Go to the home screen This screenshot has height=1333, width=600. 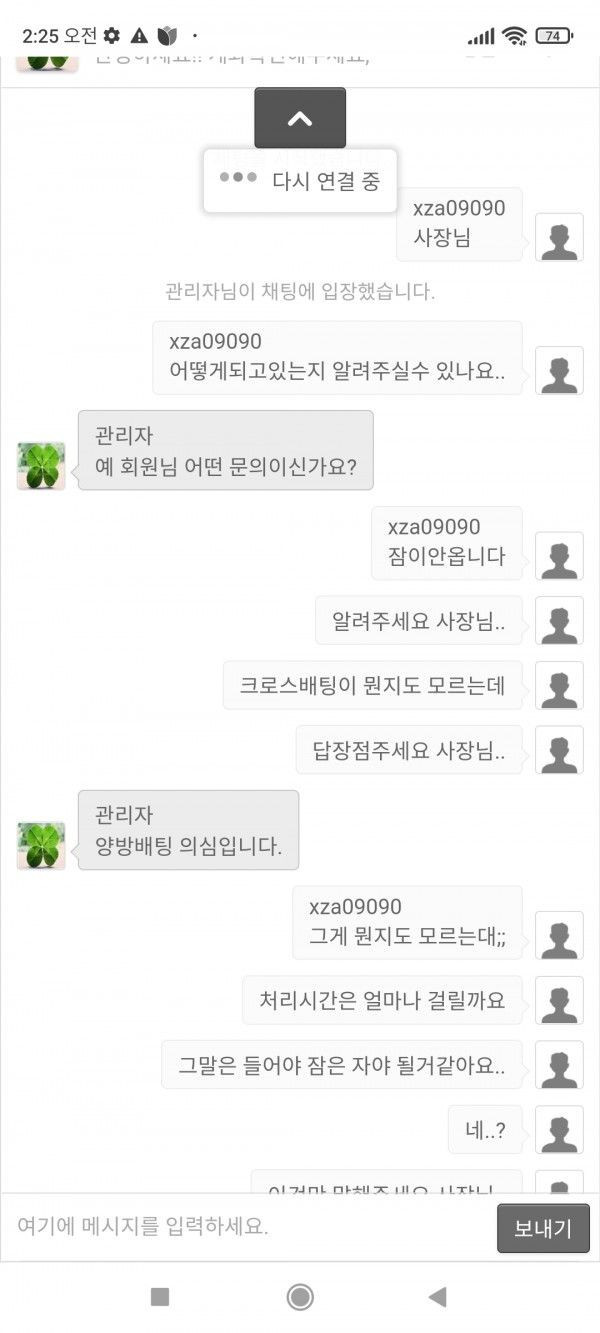[300, 1297]
